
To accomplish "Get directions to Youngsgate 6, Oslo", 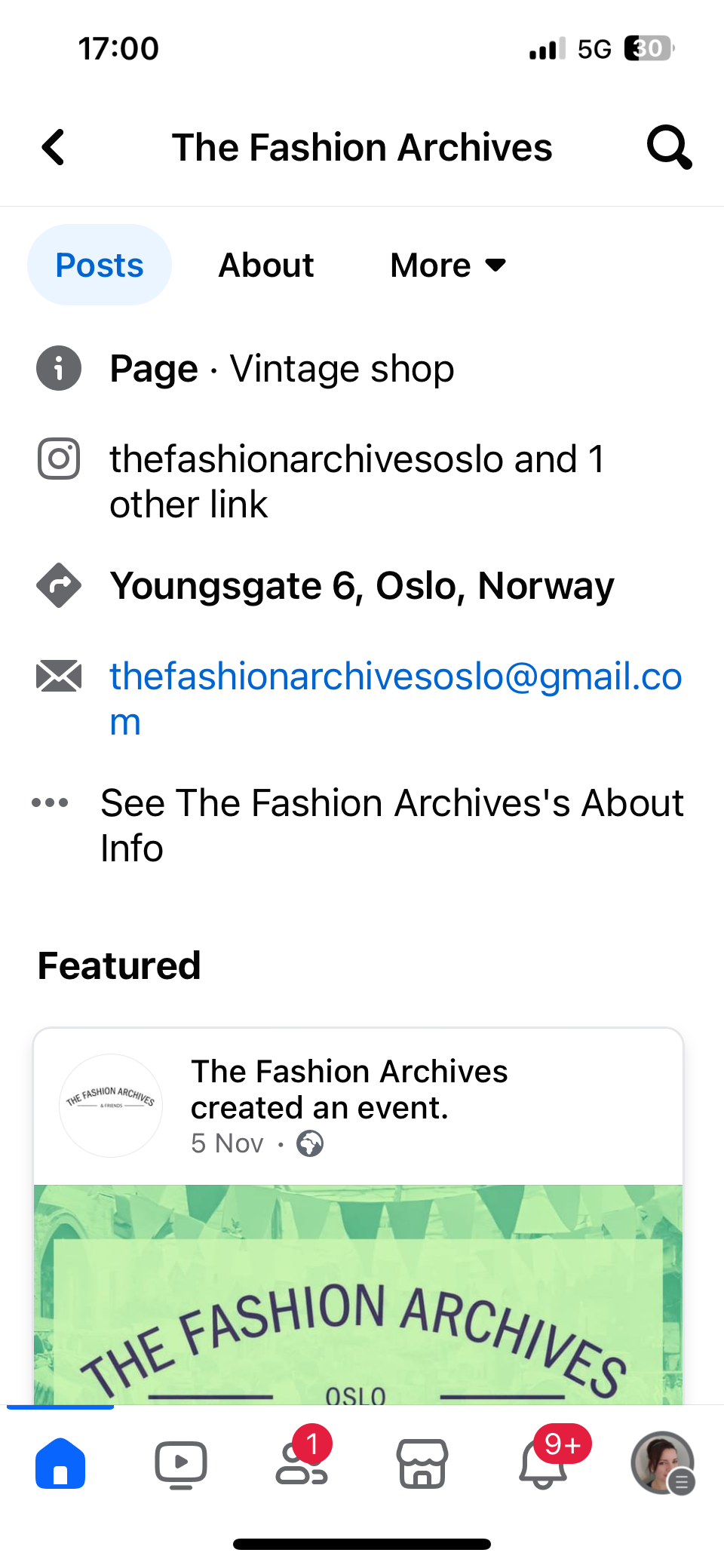I will [x=361, y=586].
